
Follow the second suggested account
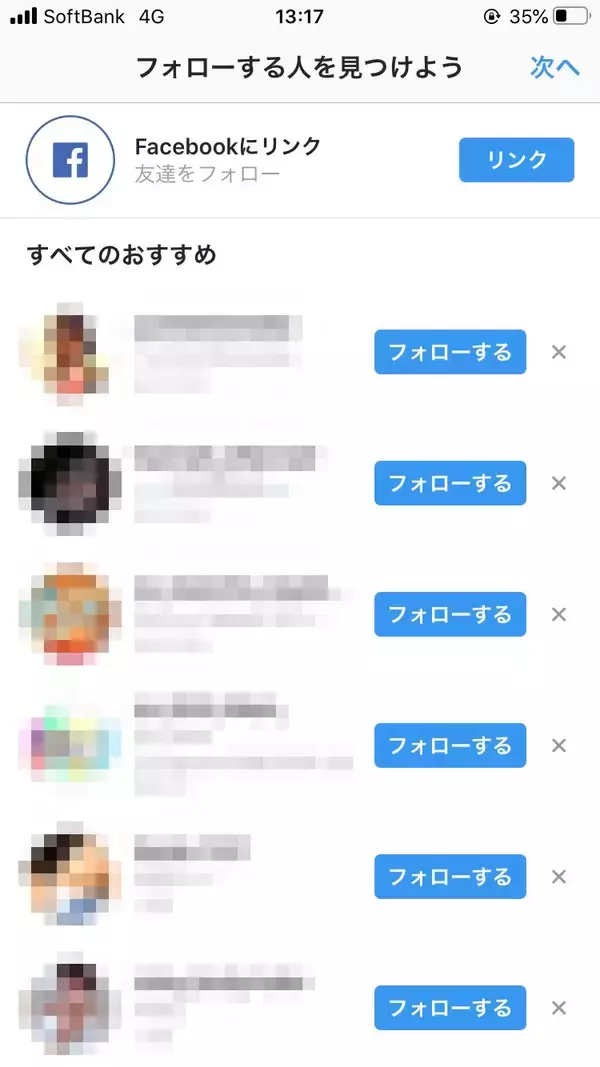[450, 483]
